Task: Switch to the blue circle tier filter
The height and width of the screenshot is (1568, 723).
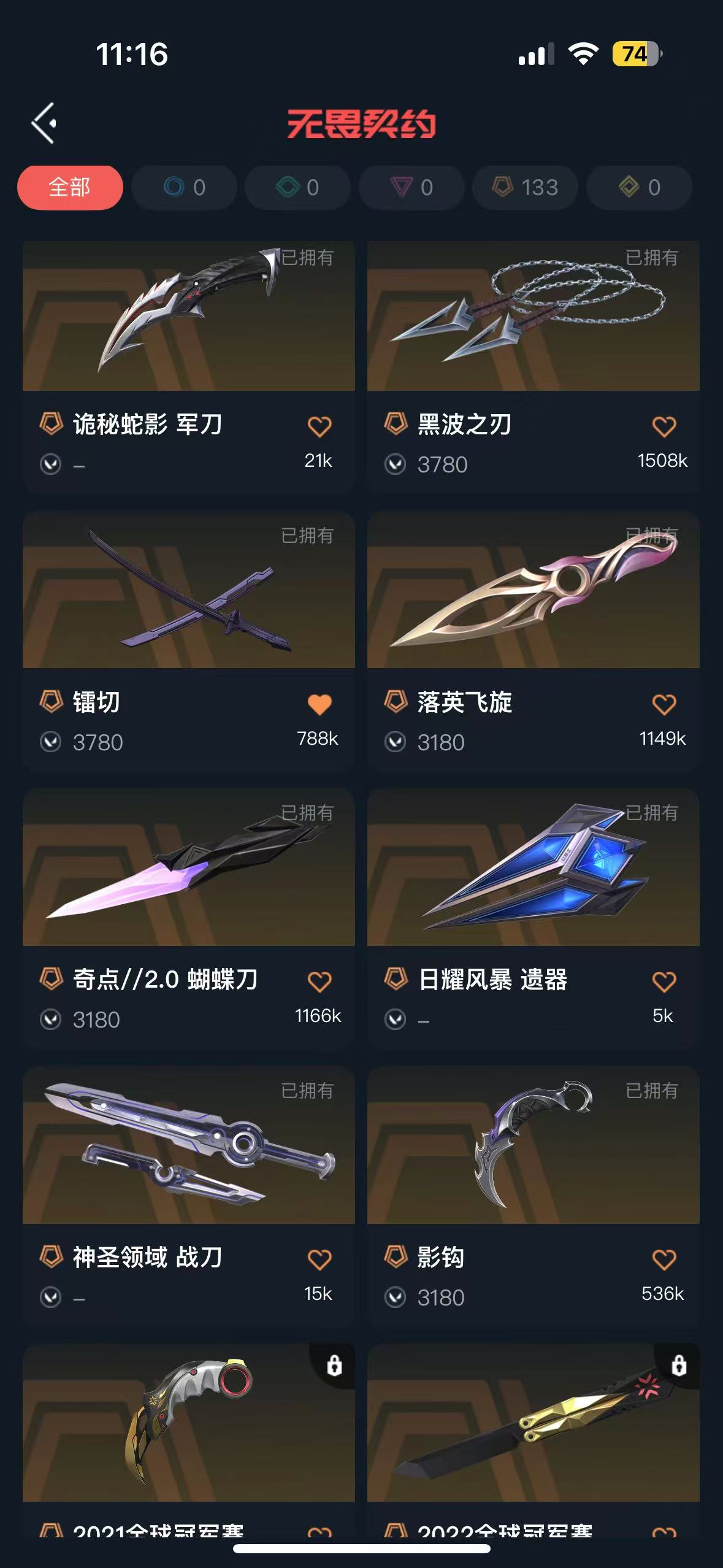Action: tap(184, 187)
